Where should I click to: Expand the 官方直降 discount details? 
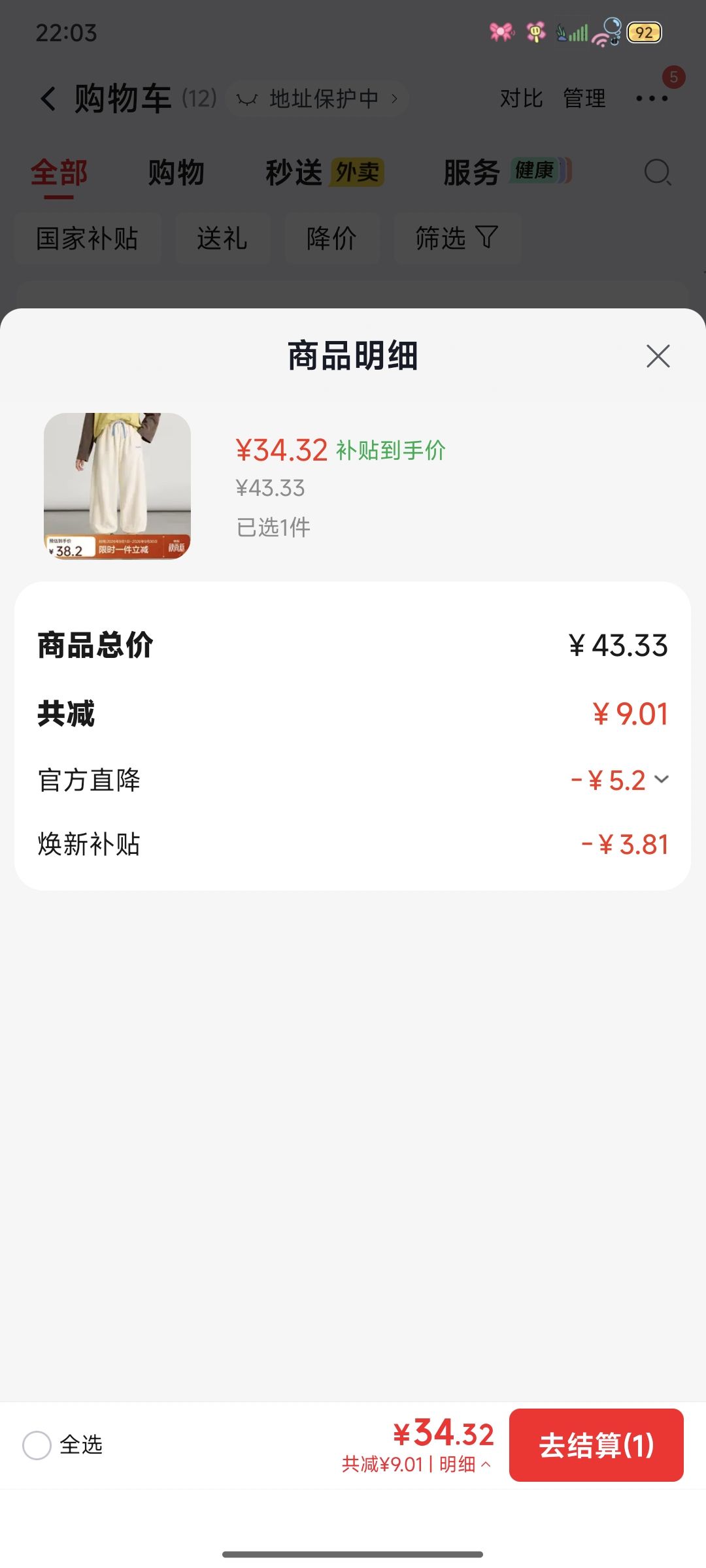click(662, 779)
